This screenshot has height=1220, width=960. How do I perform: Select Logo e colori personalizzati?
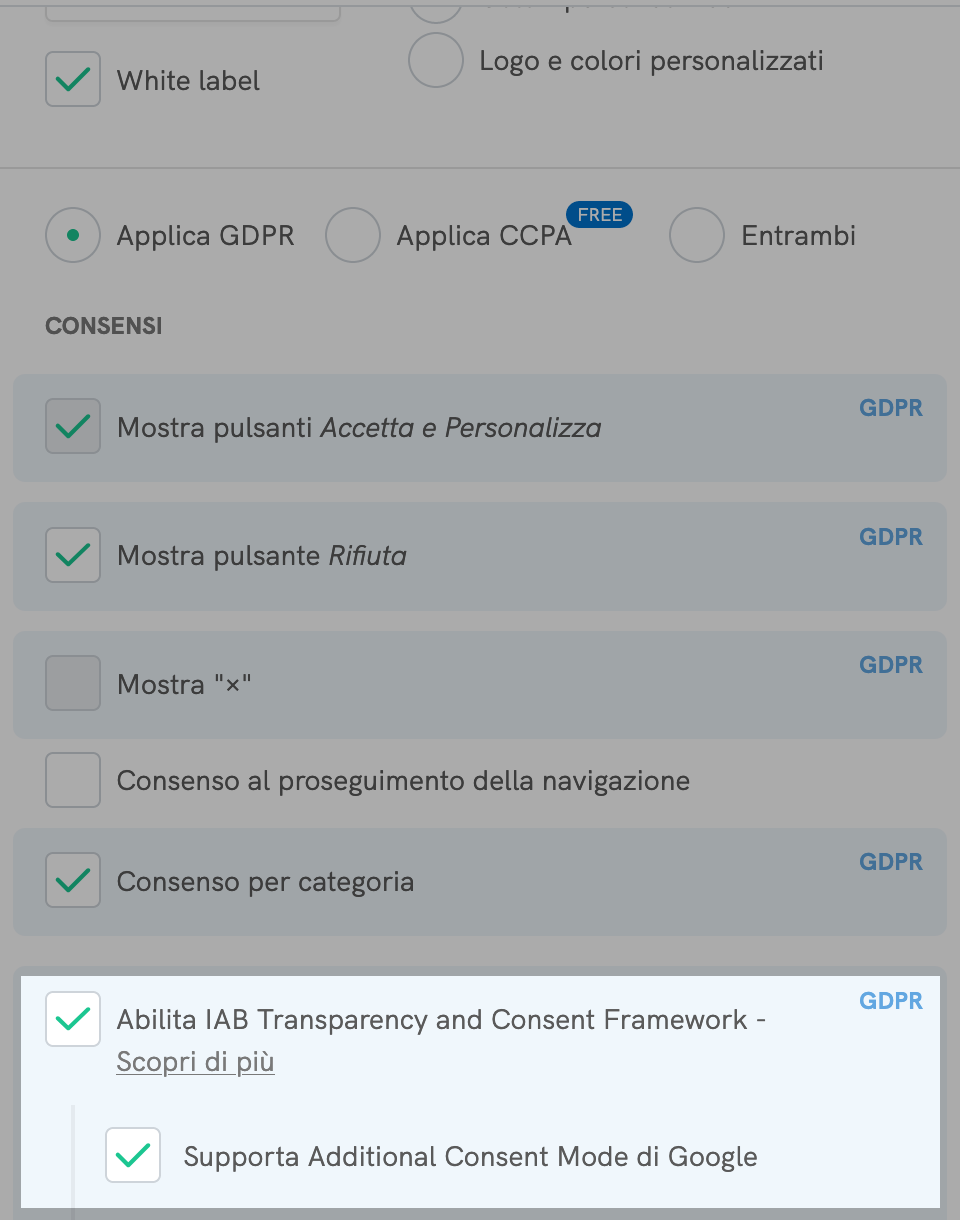click(x=436, y=60)
